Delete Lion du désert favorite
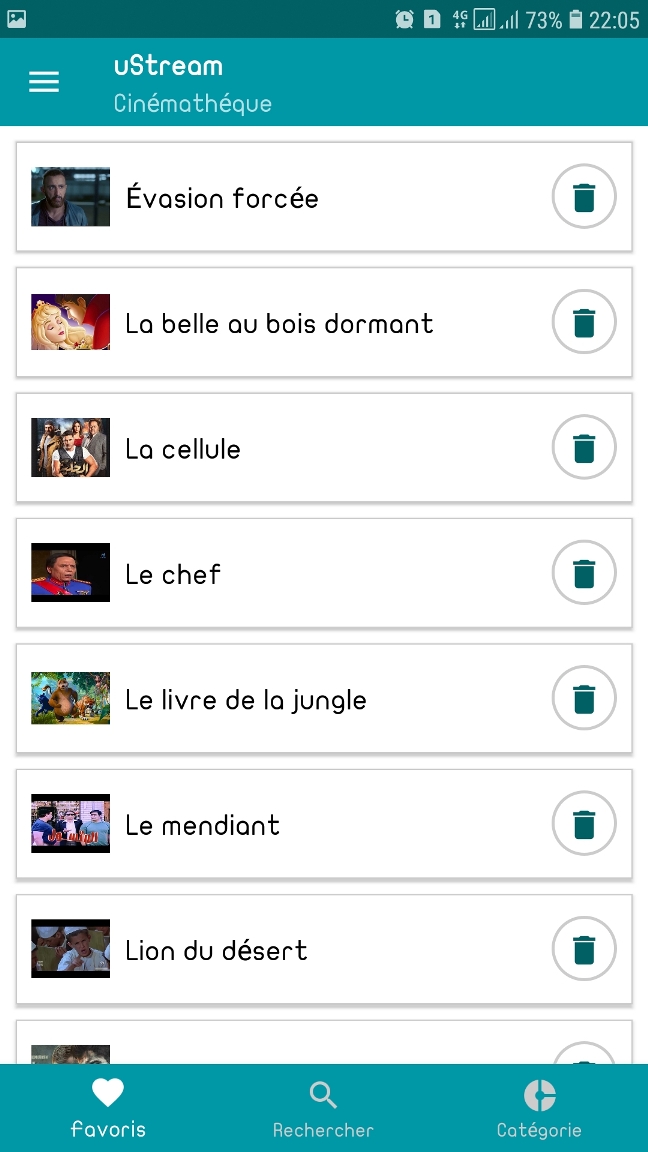Image resolution: width=648 pixels, height=1152 pixels. [x=584, y=949]
